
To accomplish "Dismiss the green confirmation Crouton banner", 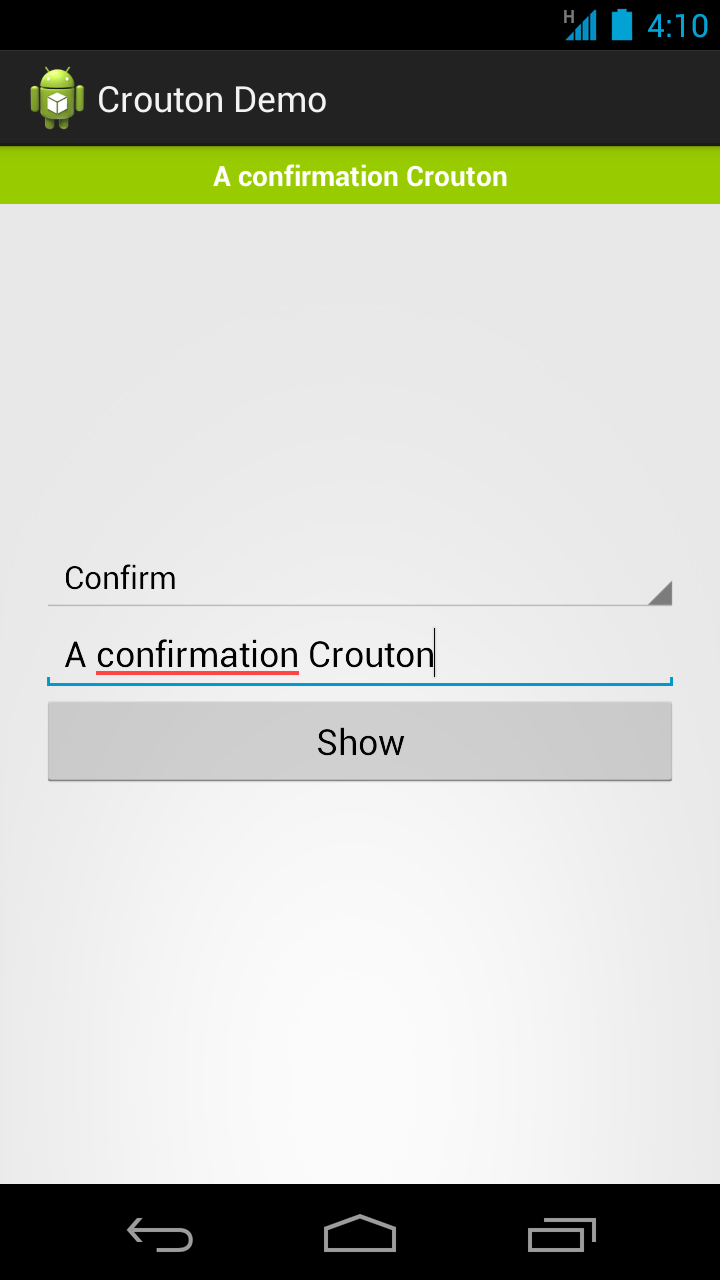I will [359, 177].
